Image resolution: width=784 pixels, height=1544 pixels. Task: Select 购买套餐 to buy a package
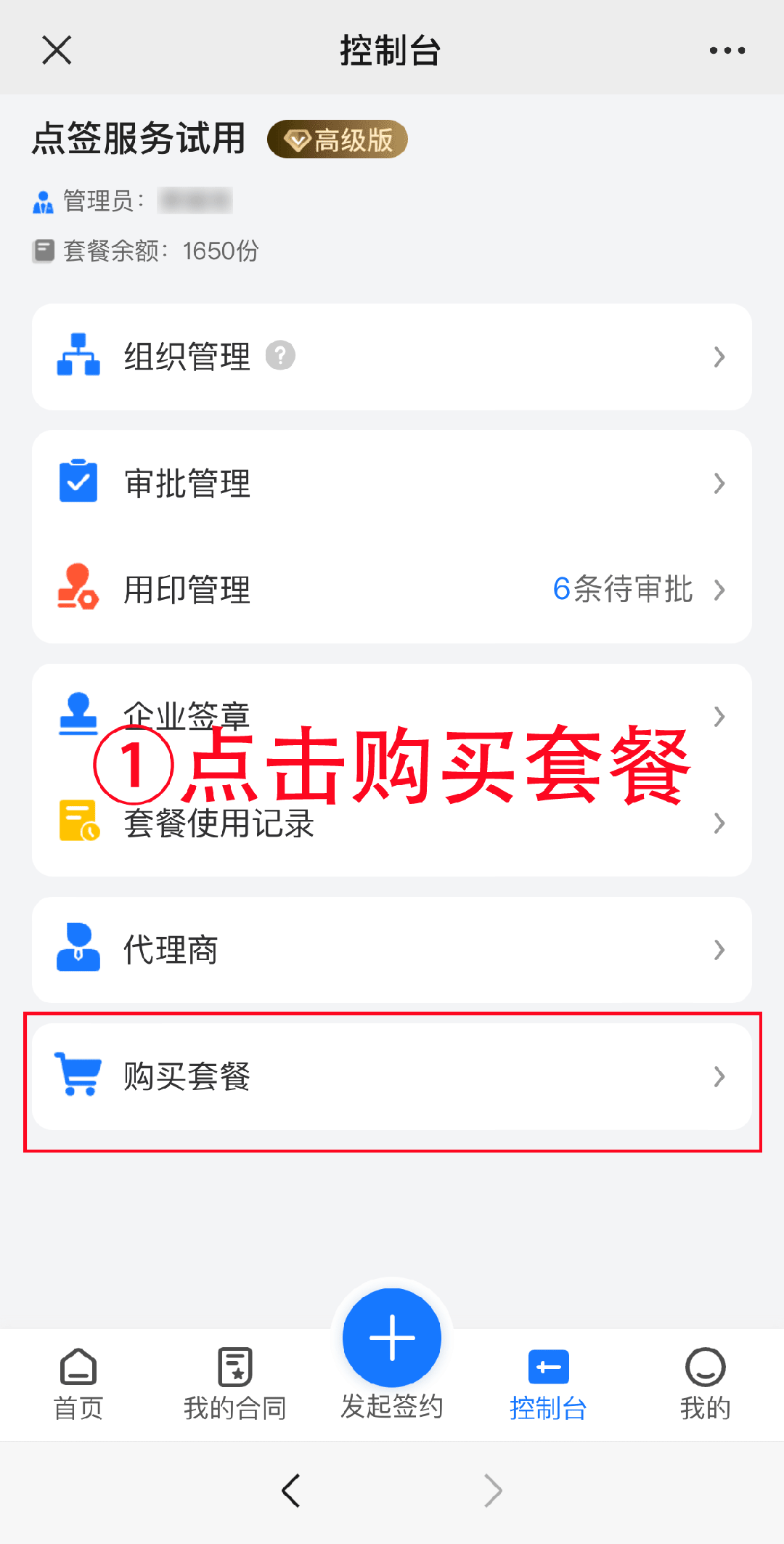[x=392, y=1076]
